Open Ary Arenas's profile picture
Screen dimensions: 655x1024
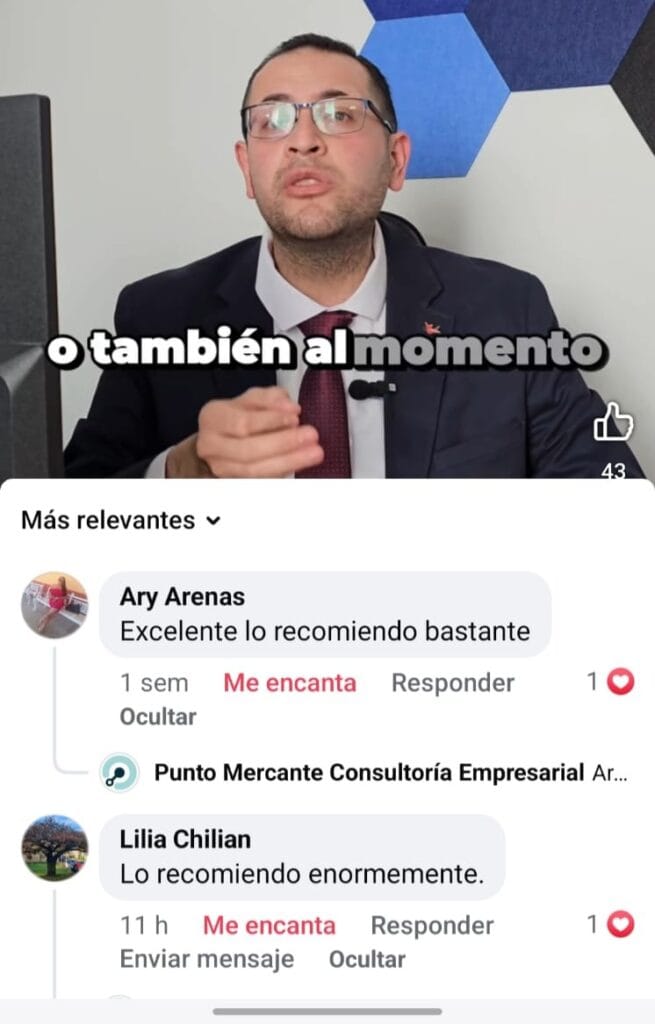click(55, 605)
